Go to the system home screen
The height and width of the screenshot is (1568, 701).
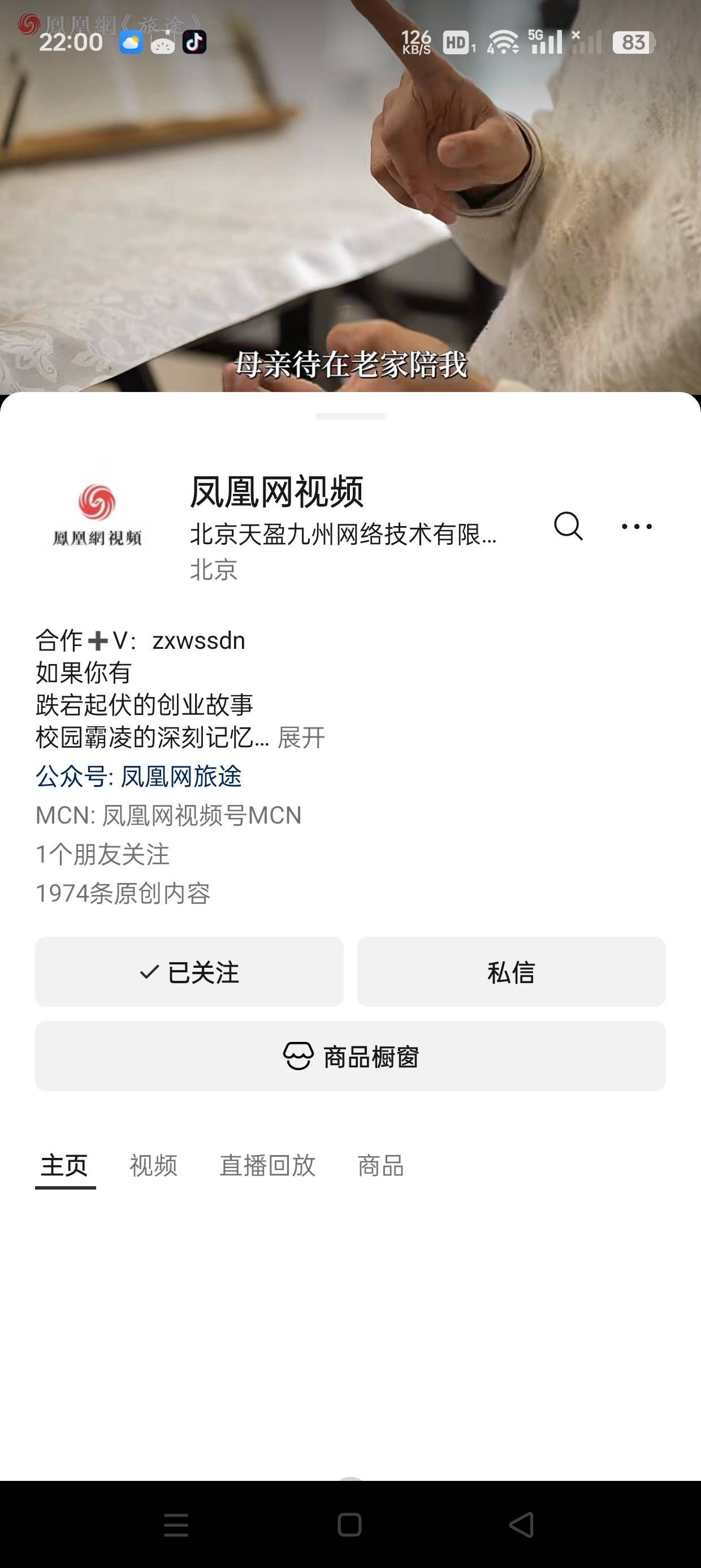point(350,1525)
